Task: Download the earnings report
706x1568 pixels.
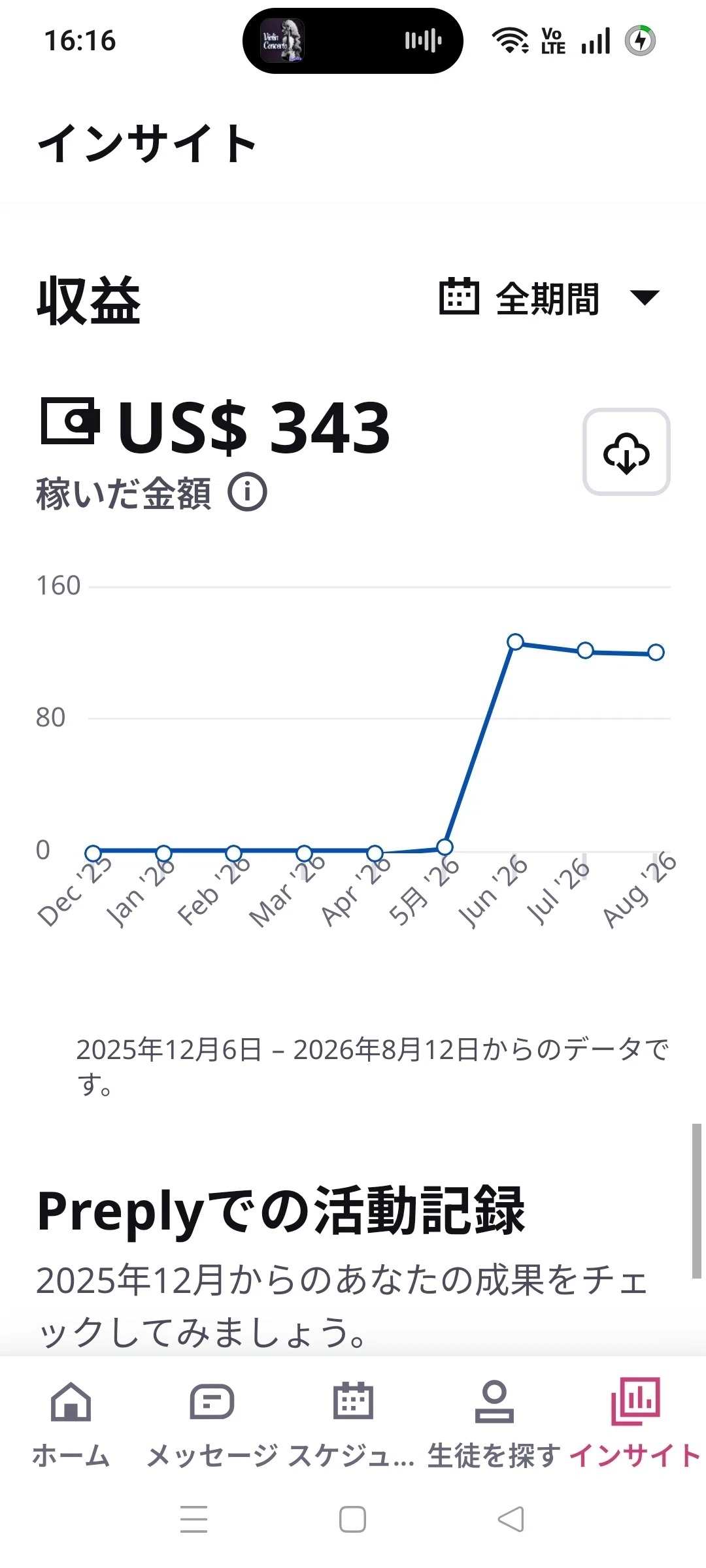Action: 626,452
